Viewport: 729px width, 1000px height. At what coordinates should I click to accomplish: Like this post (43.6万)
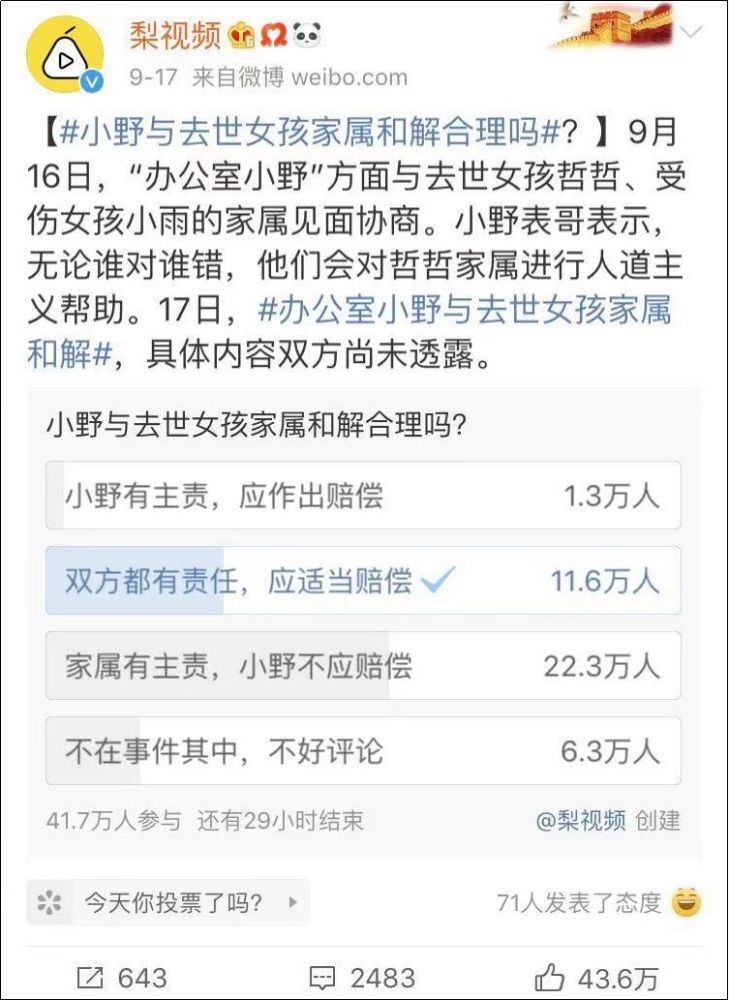tap(597, 977)
